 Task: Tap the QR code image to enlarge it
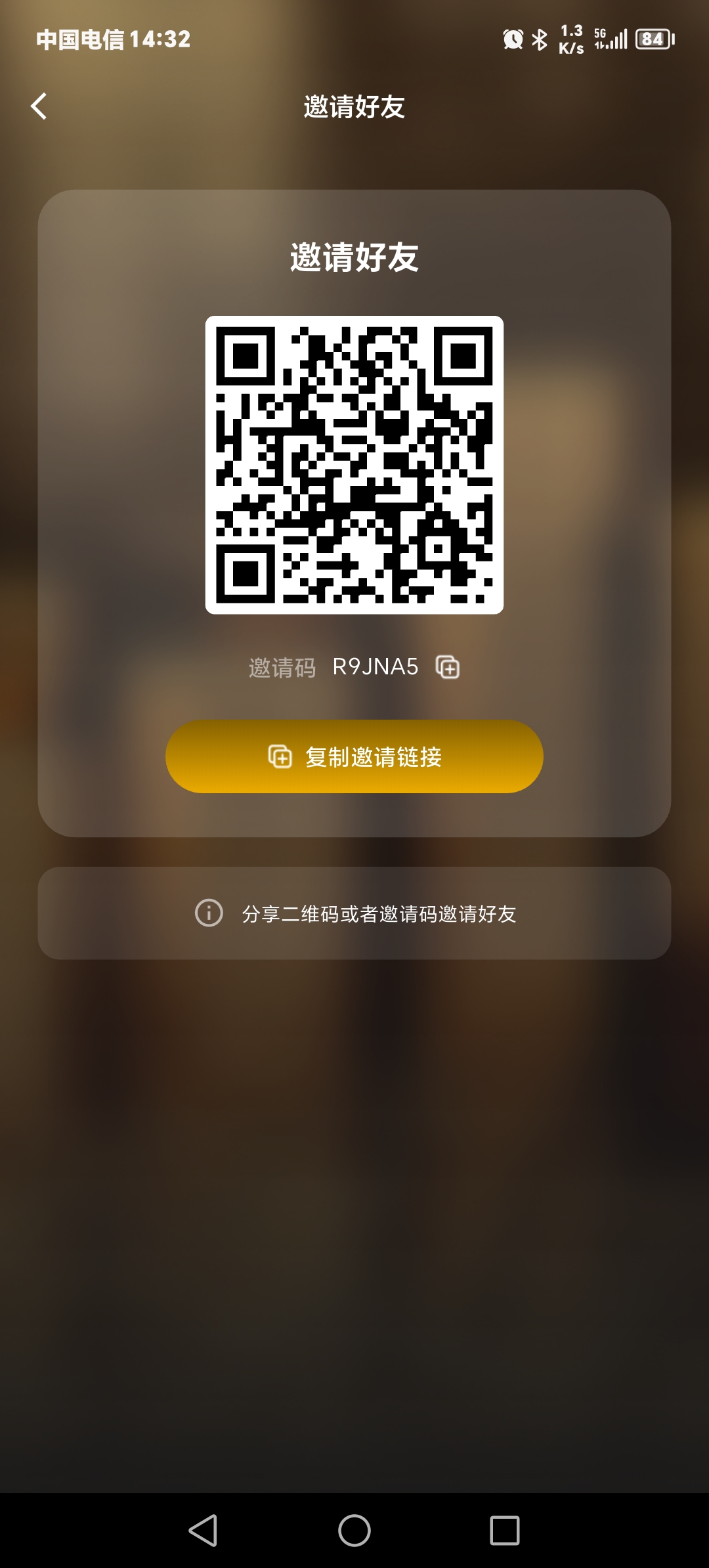click(x=354, y=464)
